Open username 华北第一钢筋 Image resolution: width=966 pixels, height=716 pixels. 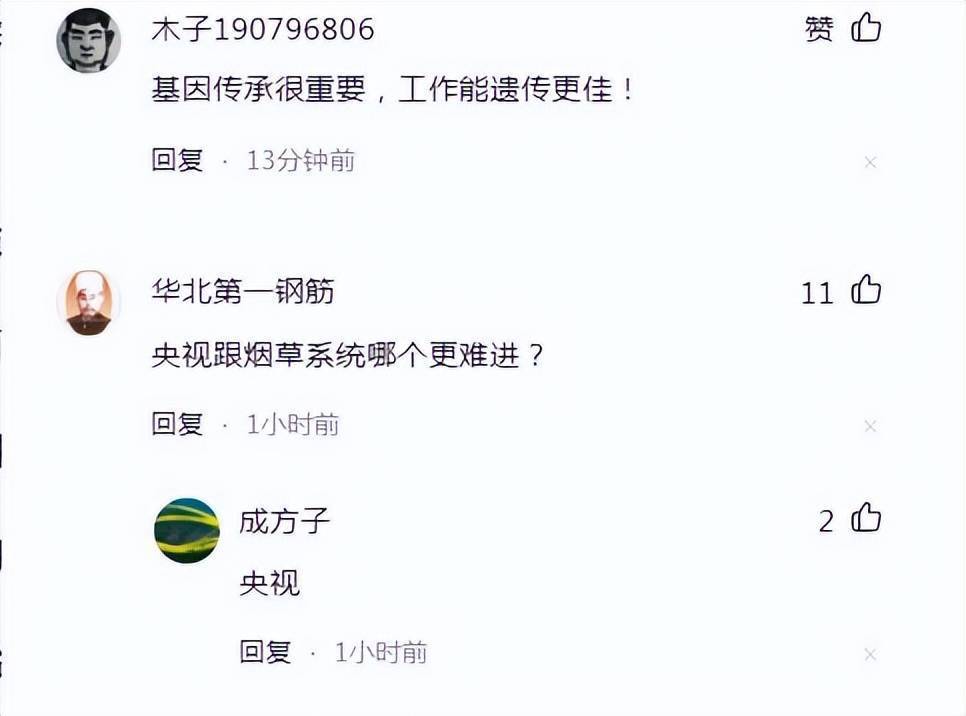point(242,291)
